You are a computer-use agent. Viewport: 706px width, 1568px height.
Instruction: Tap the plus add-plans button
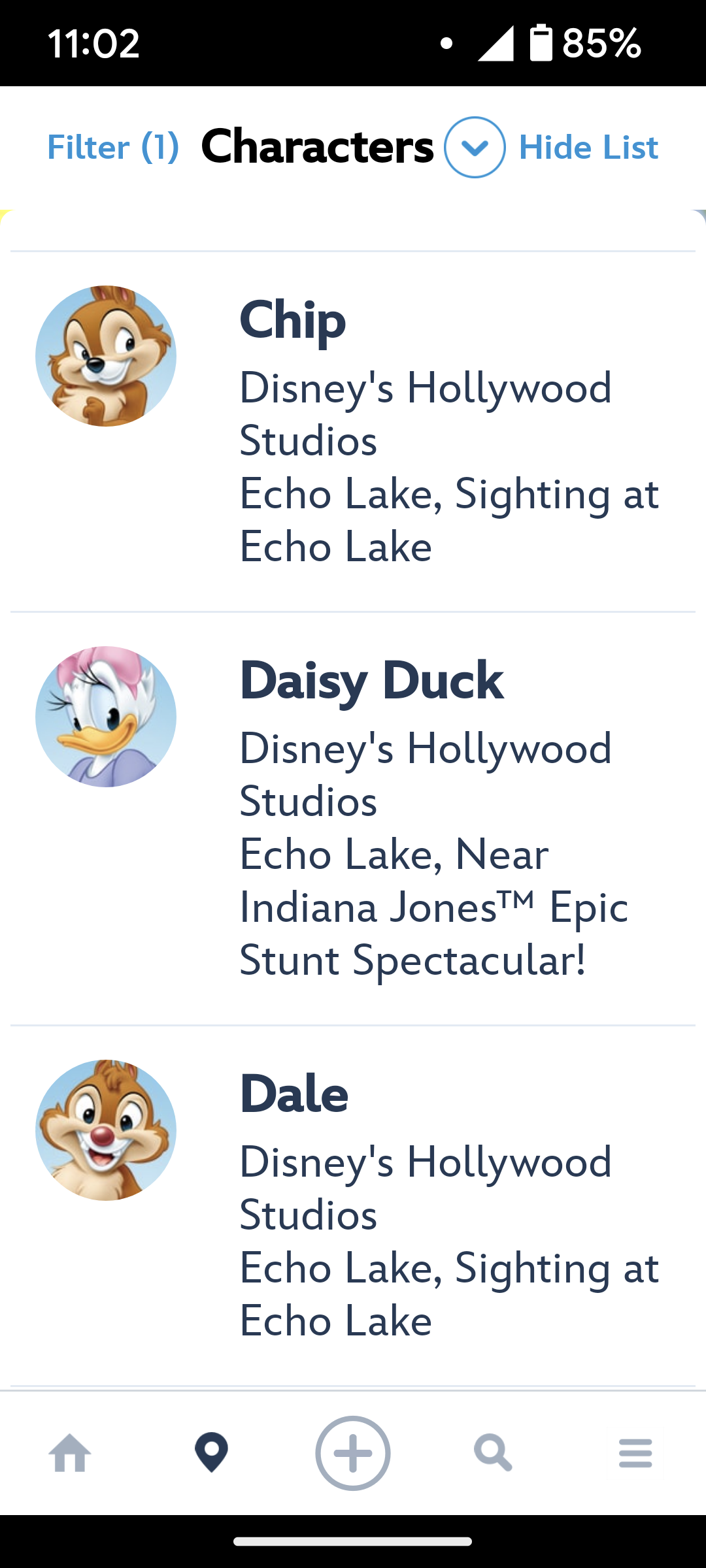pyautogui.click(x=353, y=1454)
